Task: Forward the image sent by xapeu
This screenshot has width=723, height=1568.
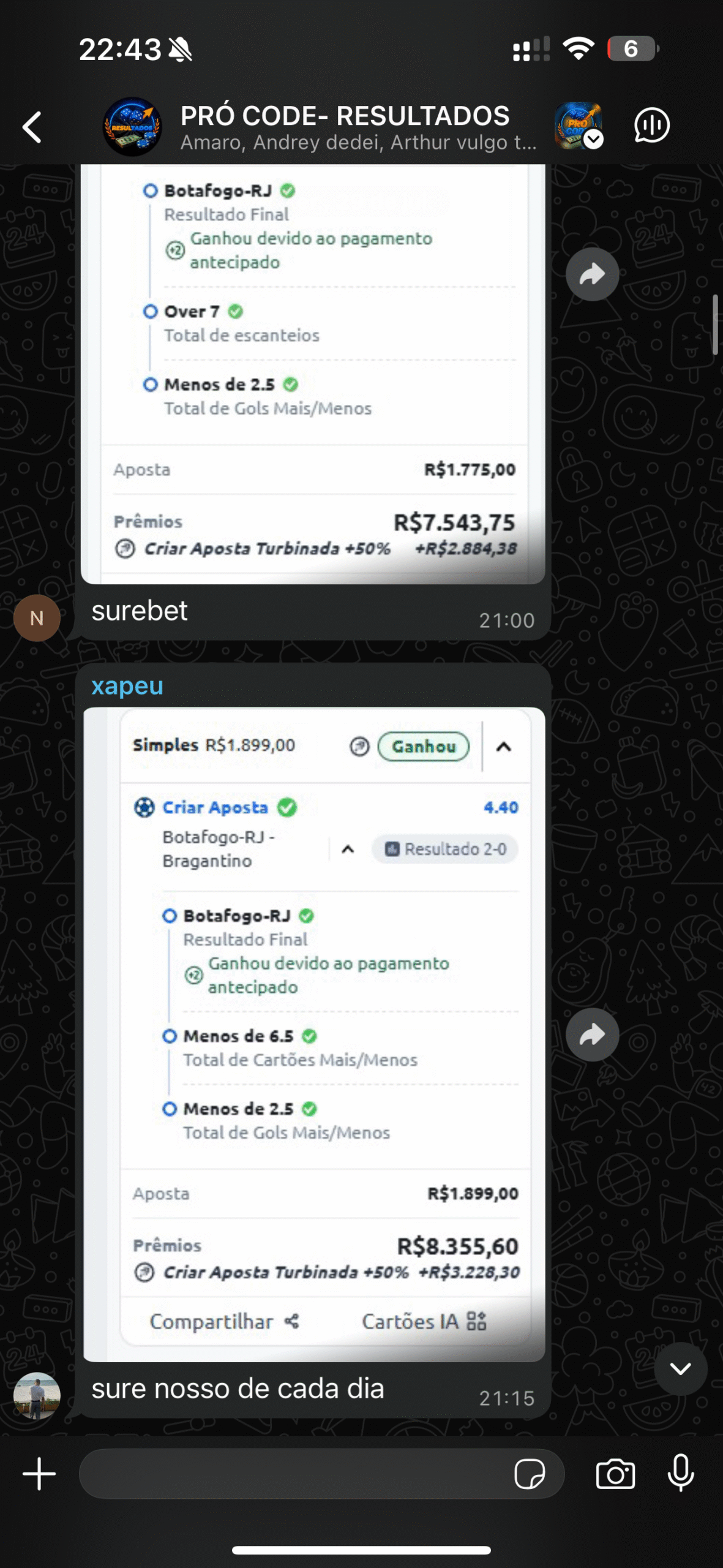Action: 592,1035
